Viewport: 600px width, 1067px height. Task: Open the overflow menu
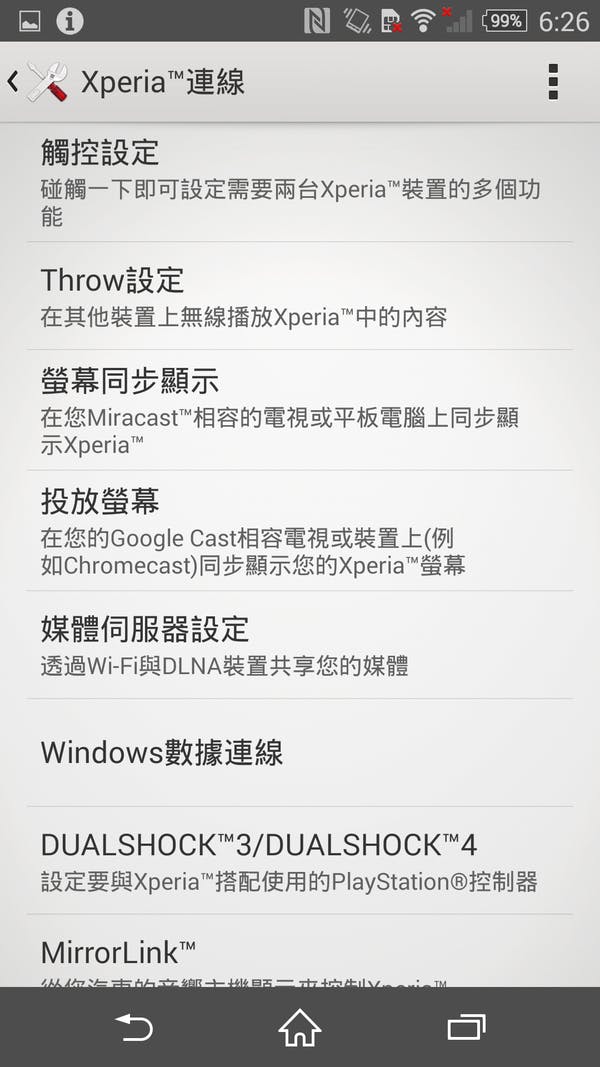coord(553,82)
